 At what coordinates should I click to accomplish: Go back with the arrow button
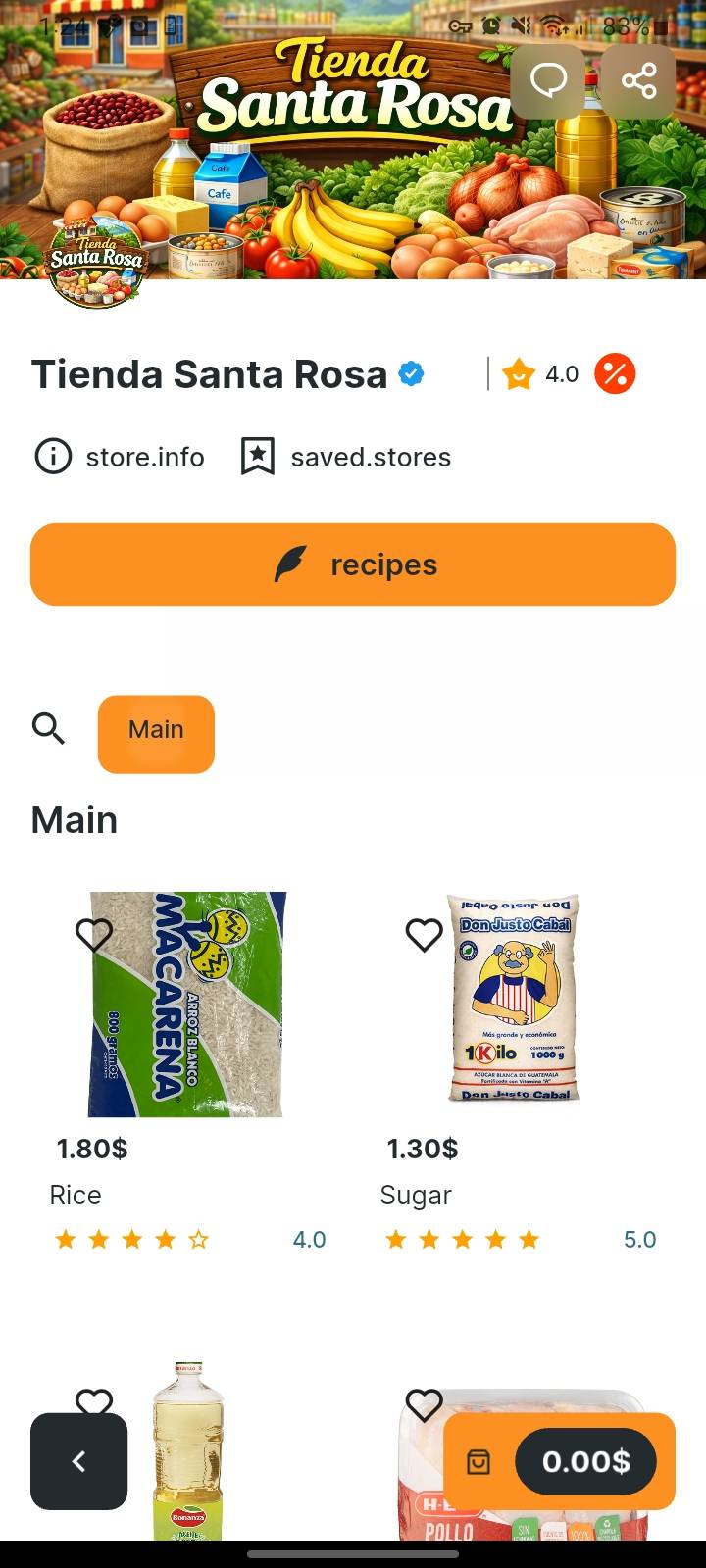pyautogui.click(x=79, y=1461)
